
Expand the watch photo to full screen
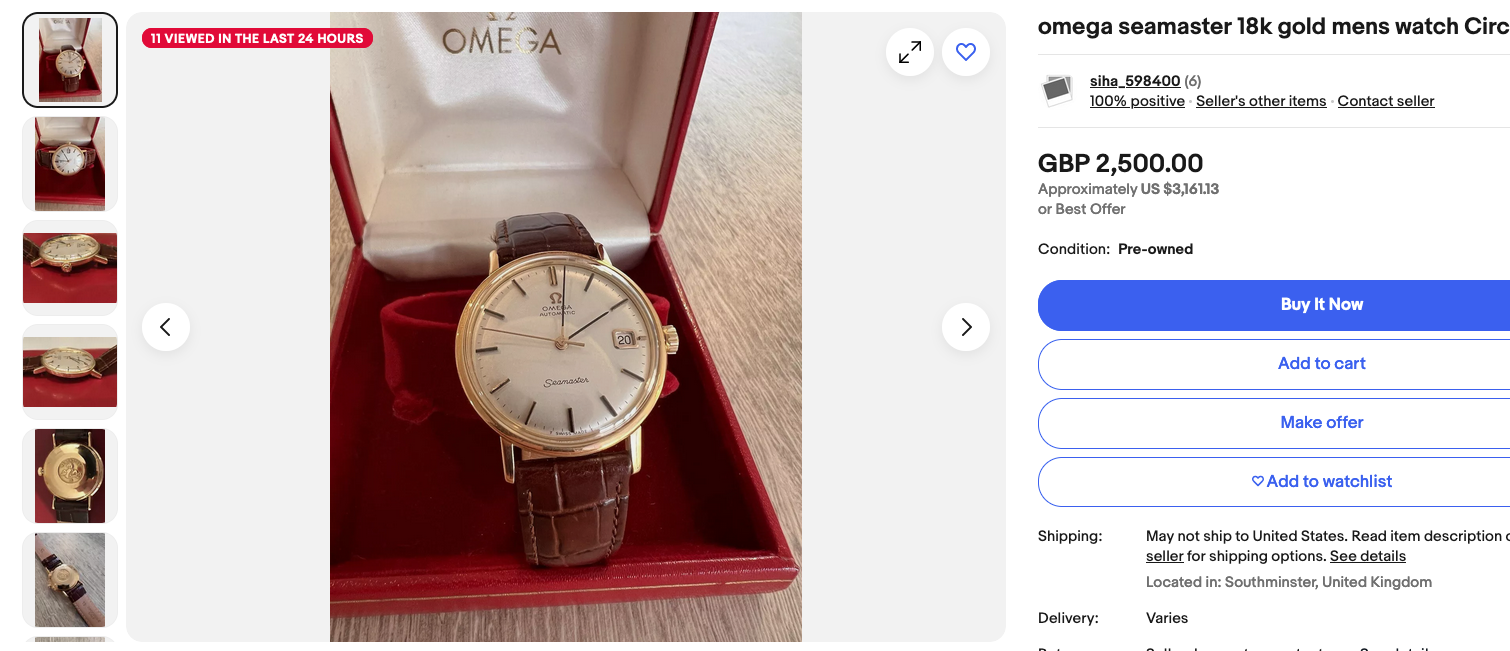(910, 53)
